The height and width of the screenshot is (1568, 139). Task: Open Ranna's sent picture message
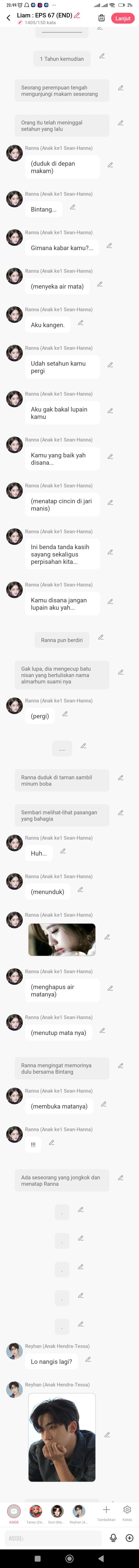62,939
